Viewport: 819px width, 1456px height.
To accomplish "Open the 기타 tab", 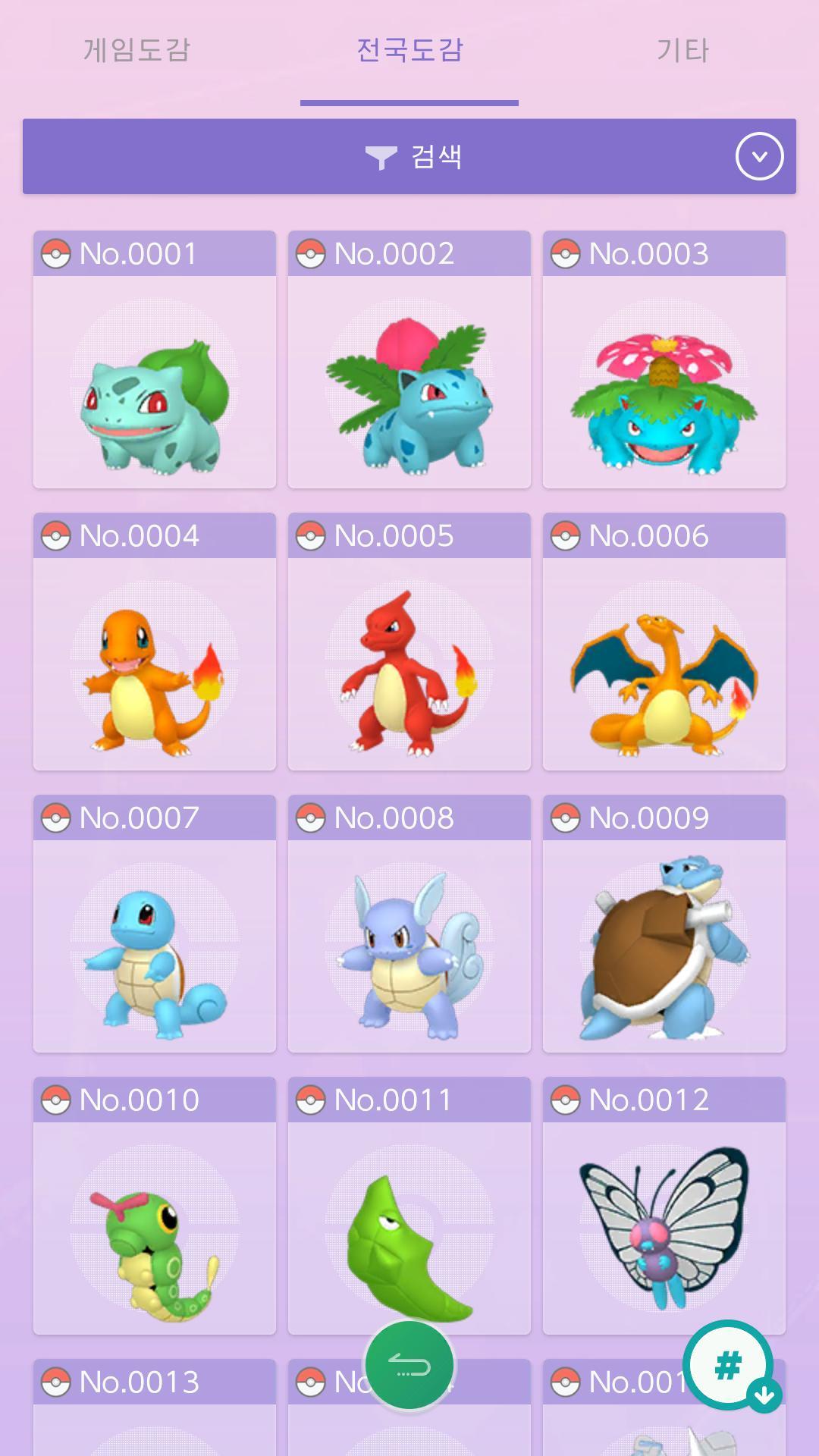I will tap(682, 50).
